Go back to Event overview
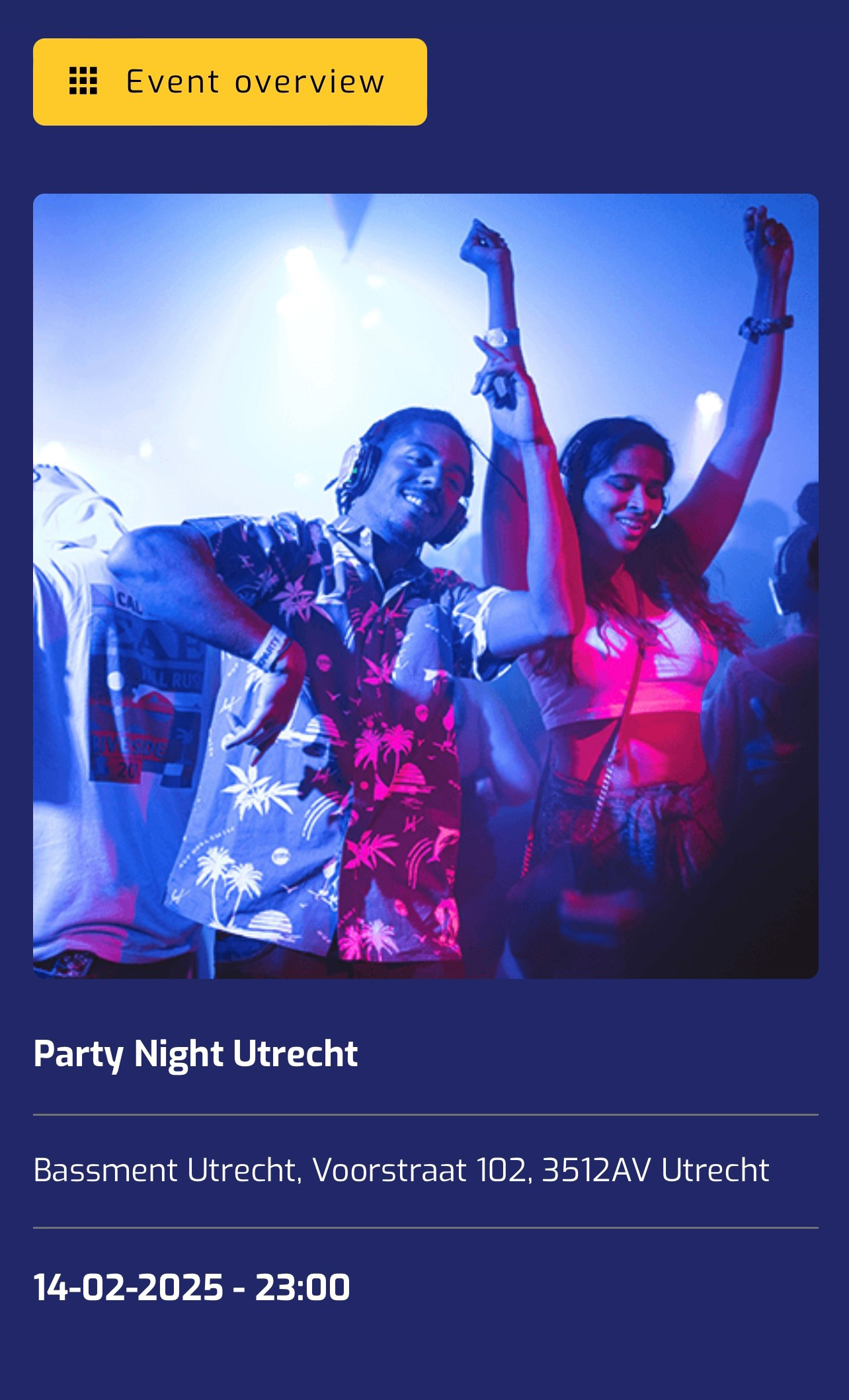Viewport: 849px width, 1400px height. pos(229,82)
